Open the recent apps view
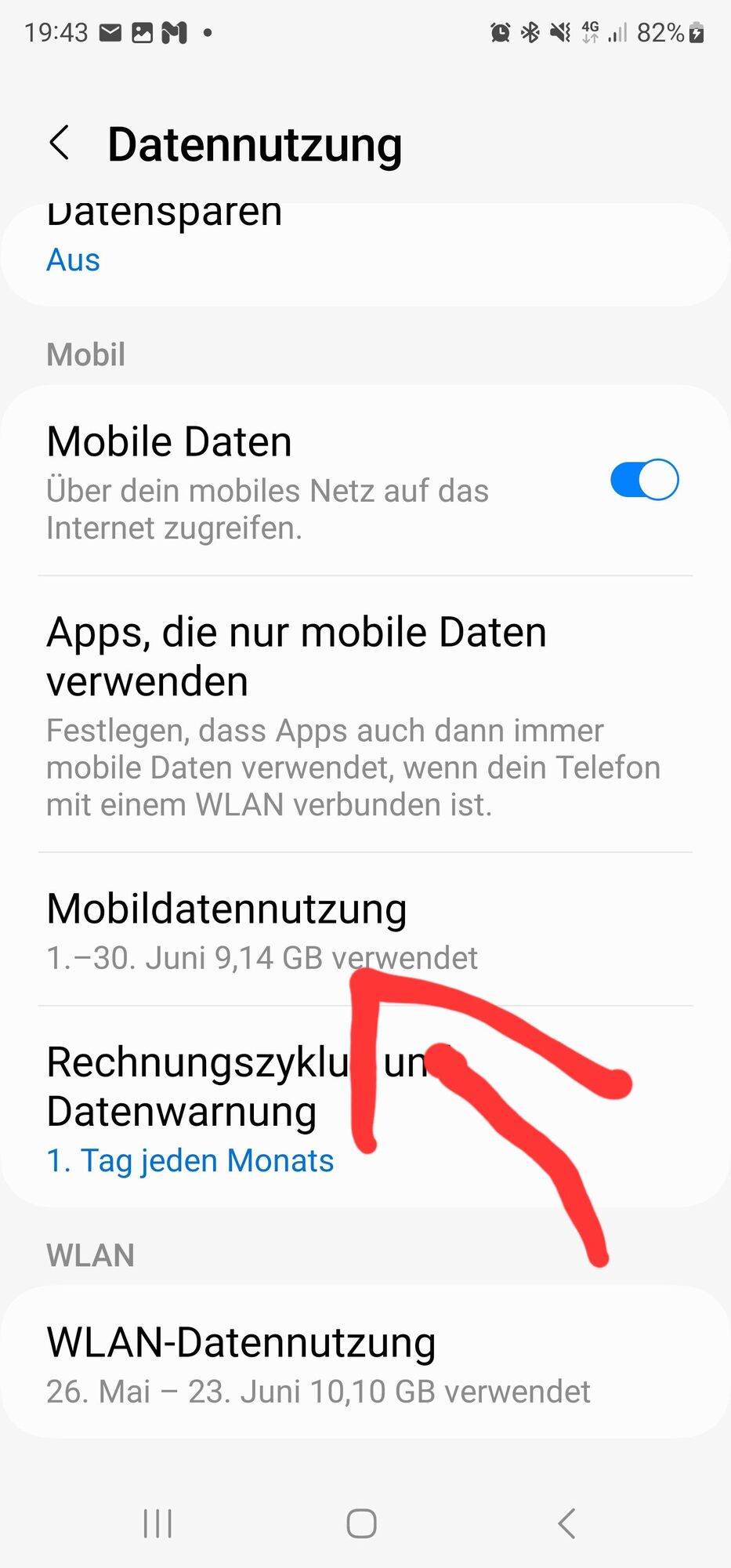Viewport: 731px width, 1568px height. pyautogui.click(x=157, y=1523)
